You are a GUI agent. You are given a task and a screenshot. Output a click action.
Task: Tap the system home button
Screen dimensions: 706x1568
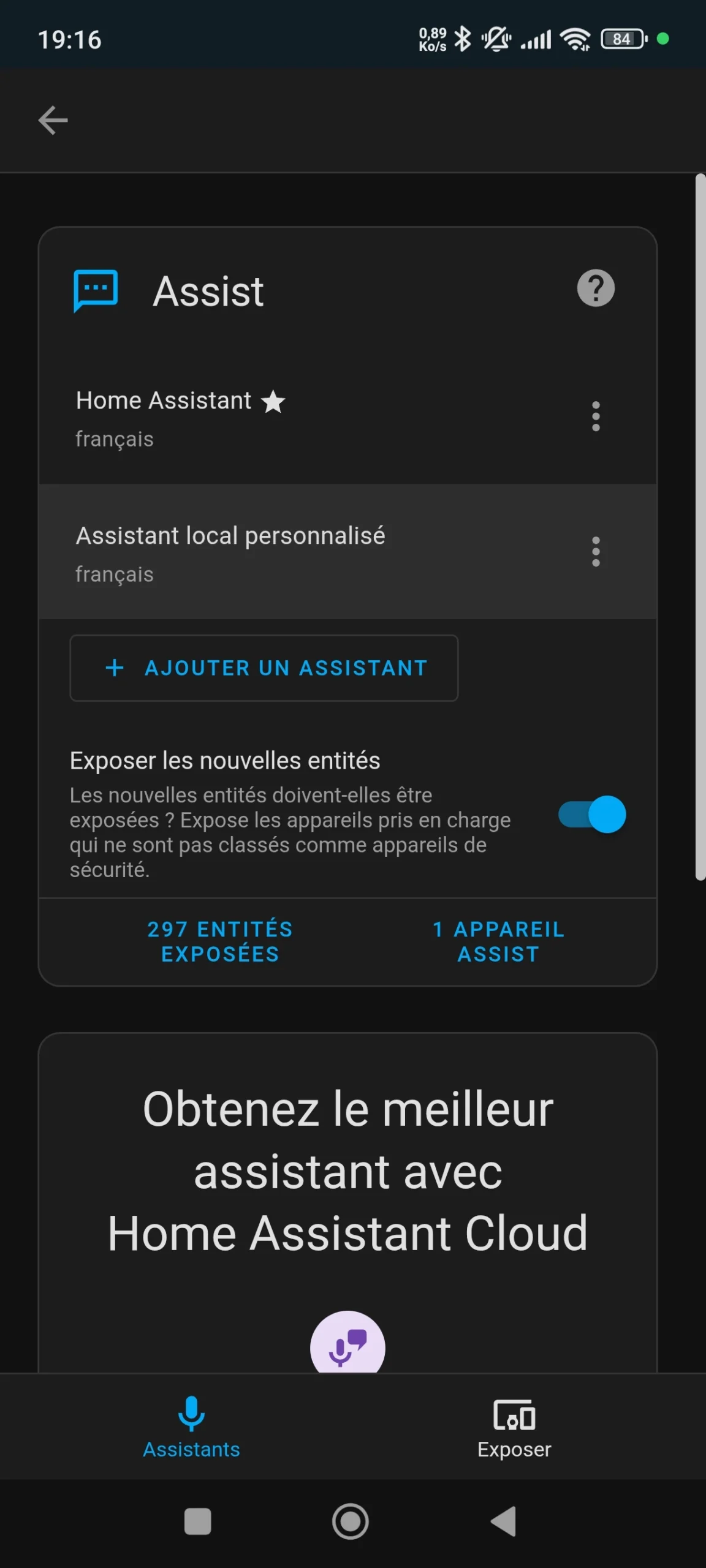pos(351,1521)
